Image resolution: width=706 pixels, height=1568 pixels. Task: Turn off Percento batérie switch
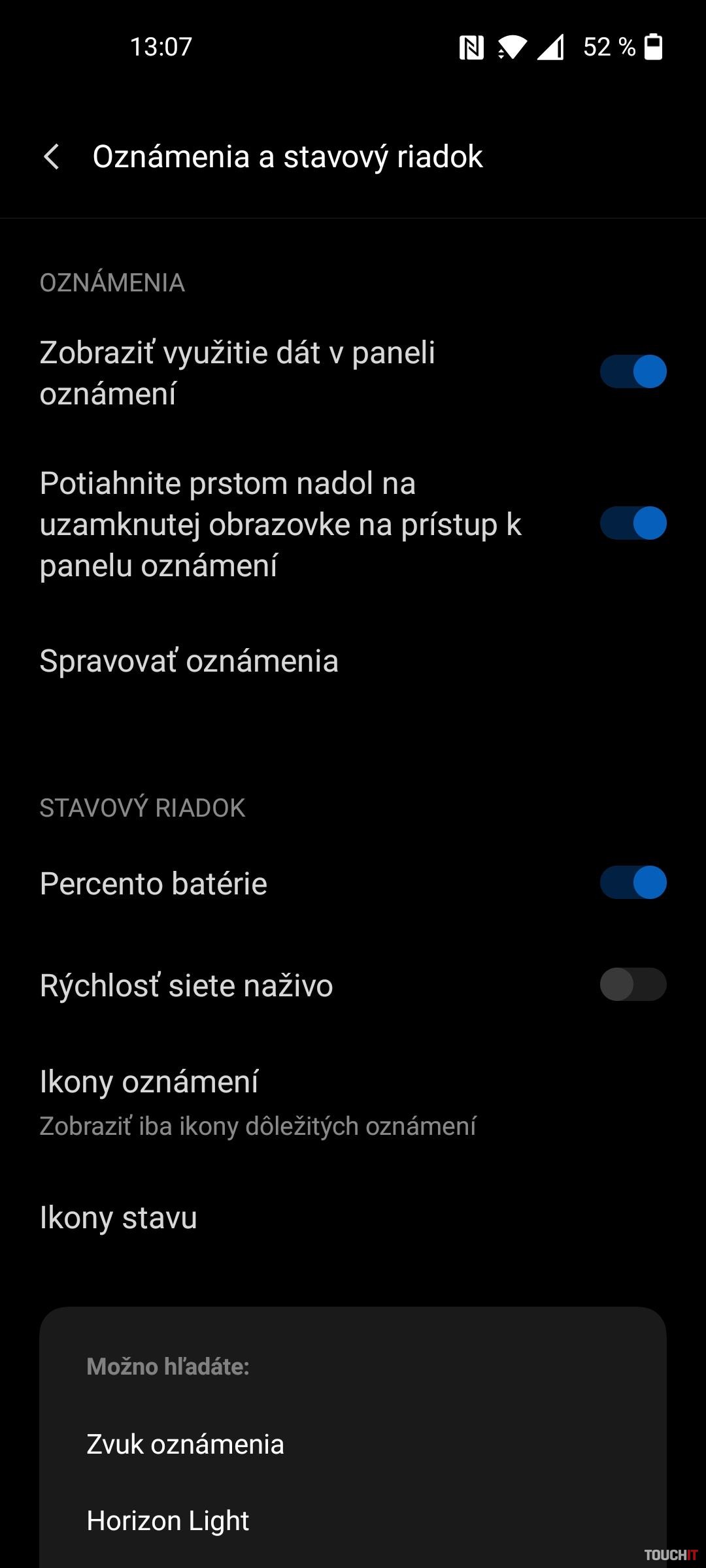point(633,883)
